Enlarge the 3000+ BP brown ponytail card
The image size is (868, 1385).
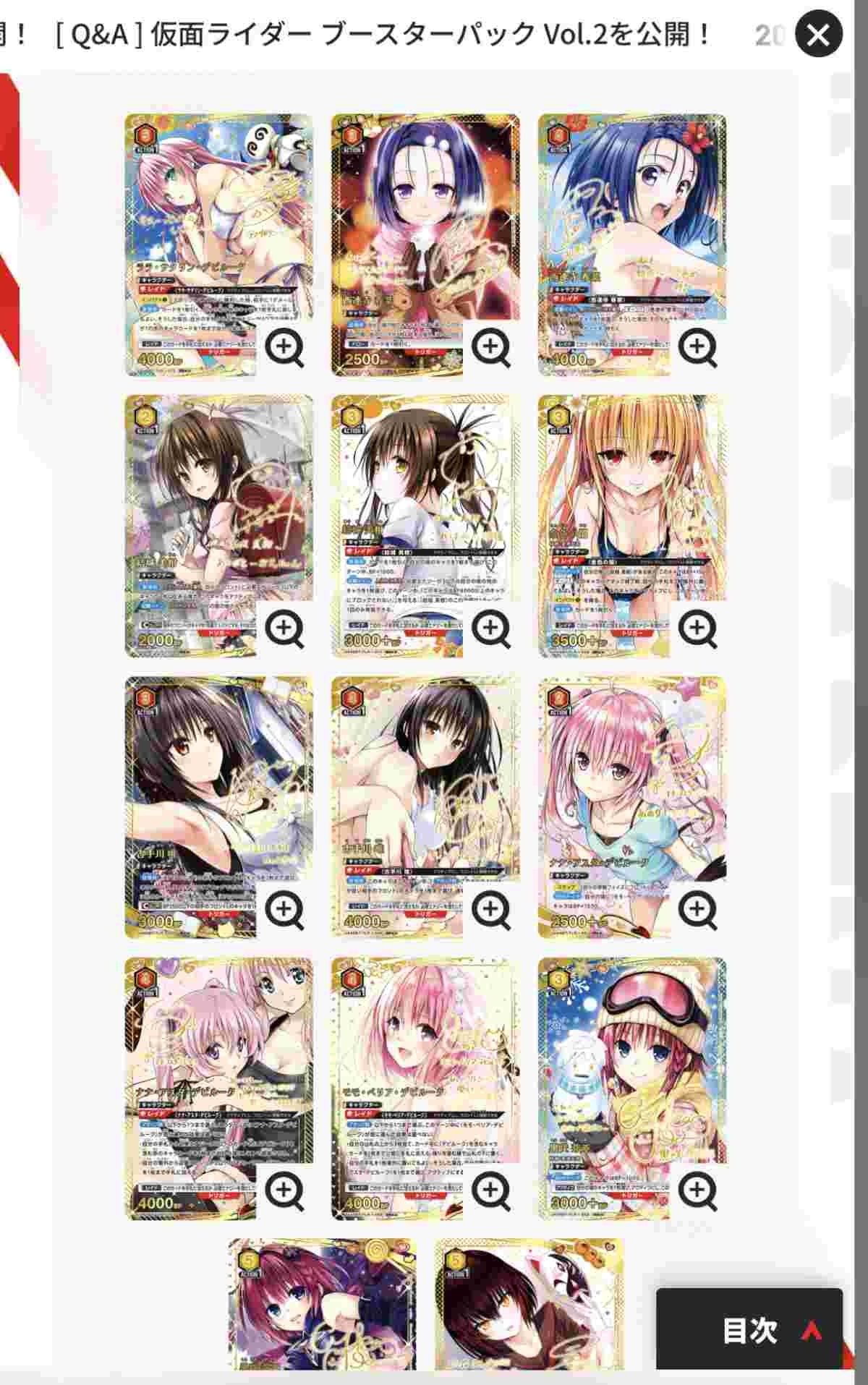(490, 628)
